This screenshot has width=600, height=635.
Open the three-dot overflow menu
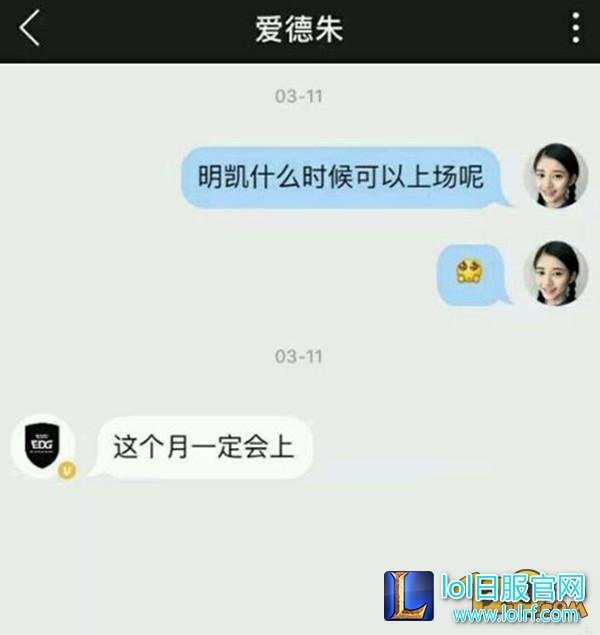pos(575,28)
